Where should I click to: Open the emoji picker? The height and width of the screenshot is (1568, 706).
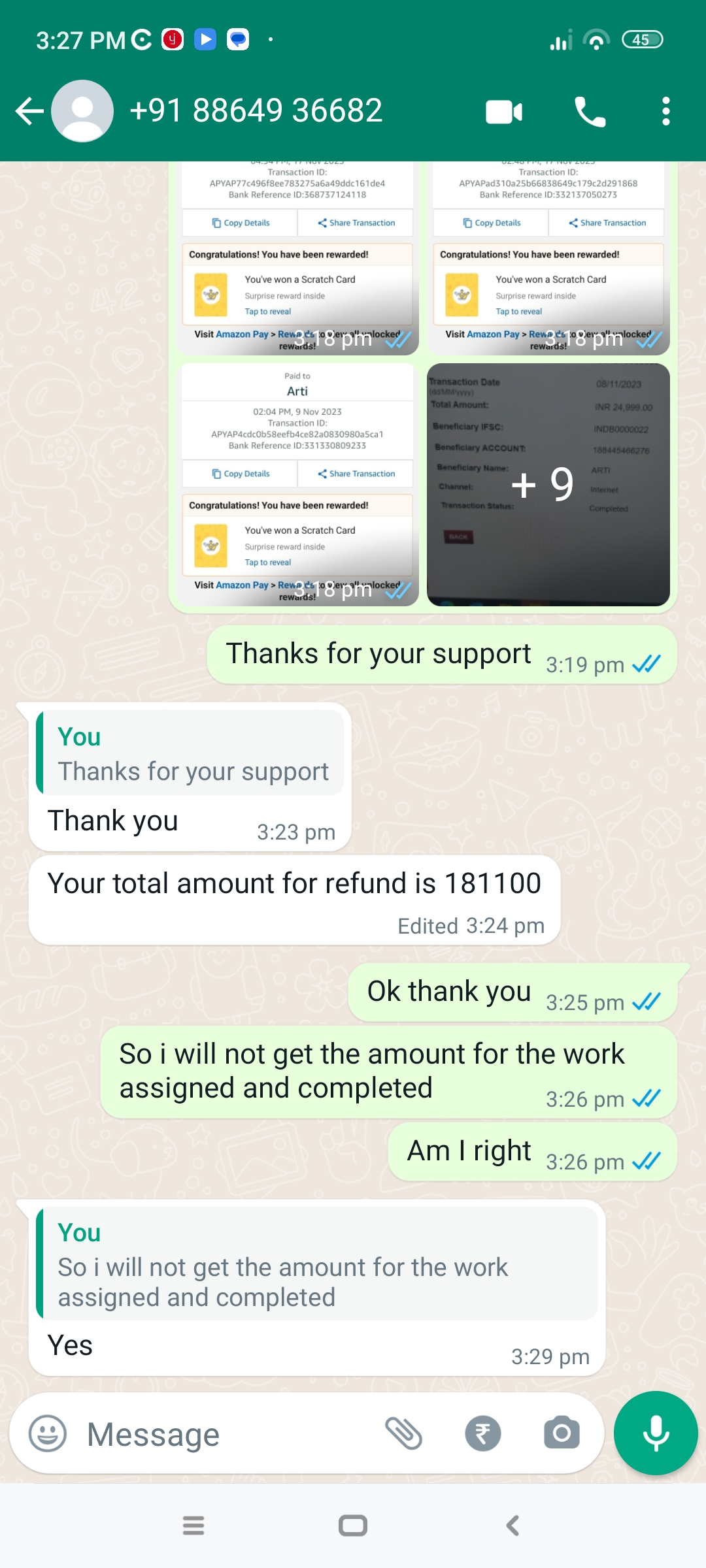coord(48,1434)
